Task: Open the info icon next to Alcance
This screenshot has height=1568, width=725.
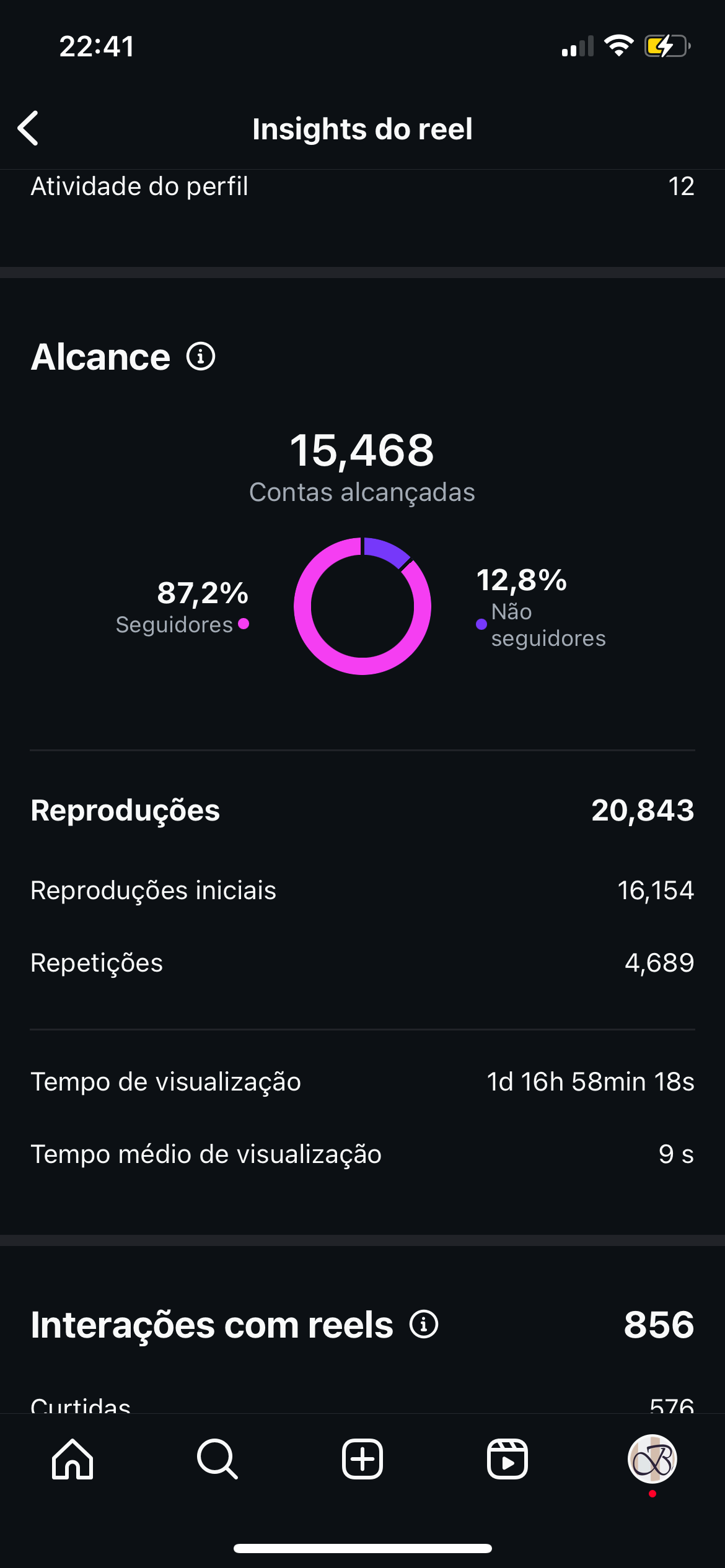Action: pos(201,357)
